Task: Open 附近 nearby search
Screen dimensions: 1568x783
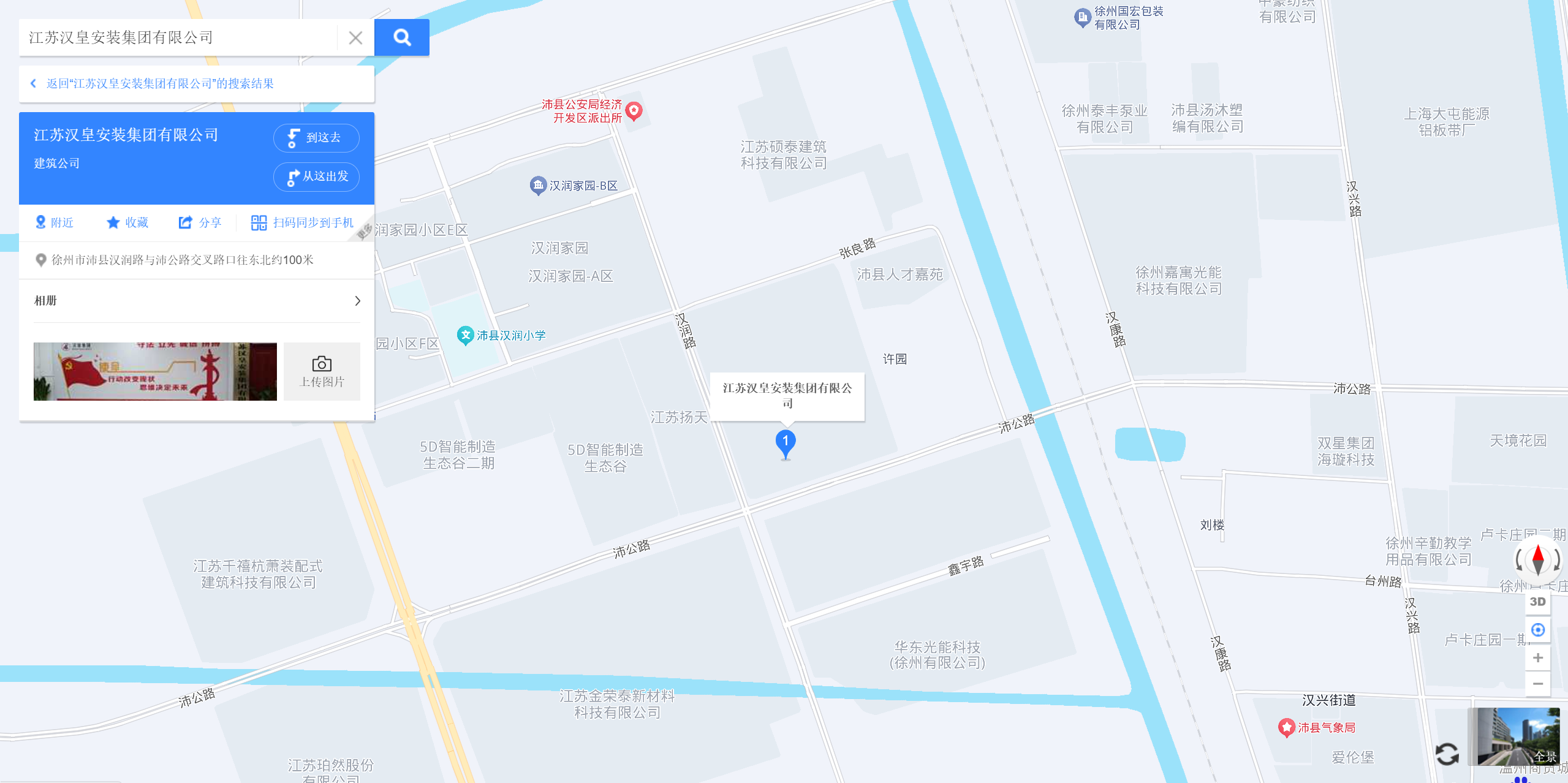Action: click(55, 222)
